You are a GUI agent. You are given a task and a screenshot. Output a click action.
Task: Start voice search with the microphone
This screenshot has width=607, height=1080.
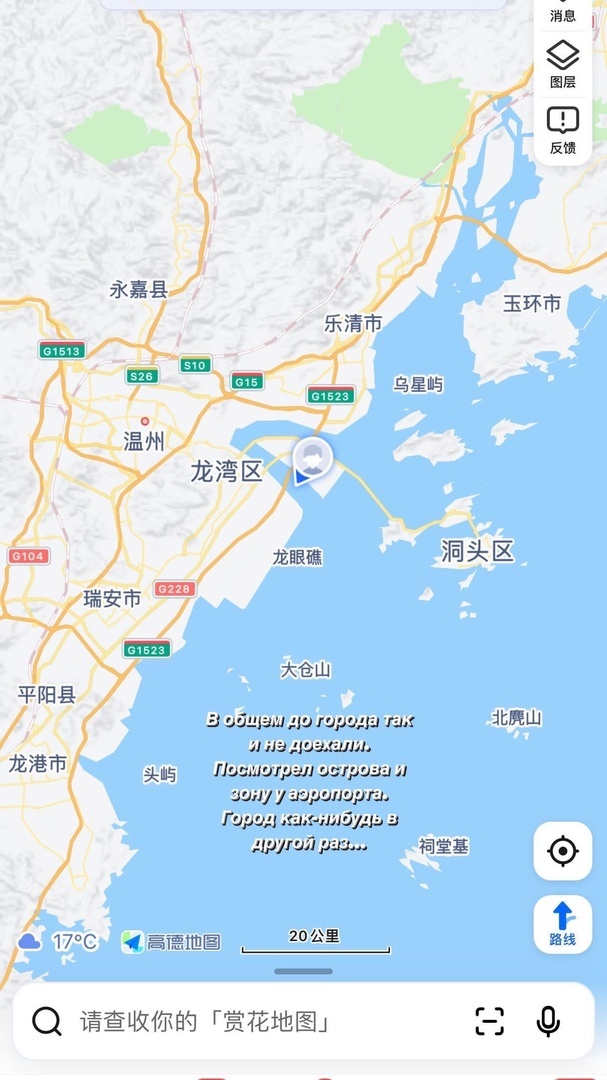click(x=547, y=1021)
